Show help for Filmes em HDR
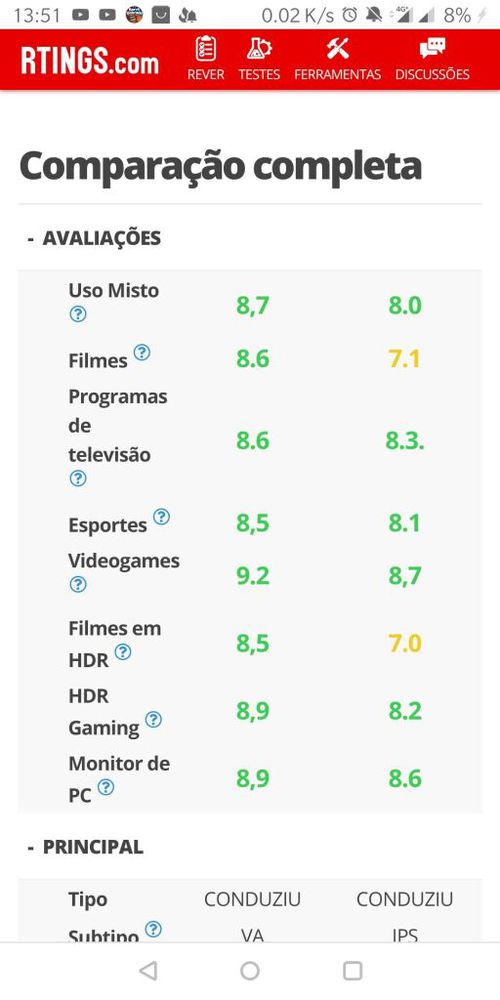 (x=122, y=651)
